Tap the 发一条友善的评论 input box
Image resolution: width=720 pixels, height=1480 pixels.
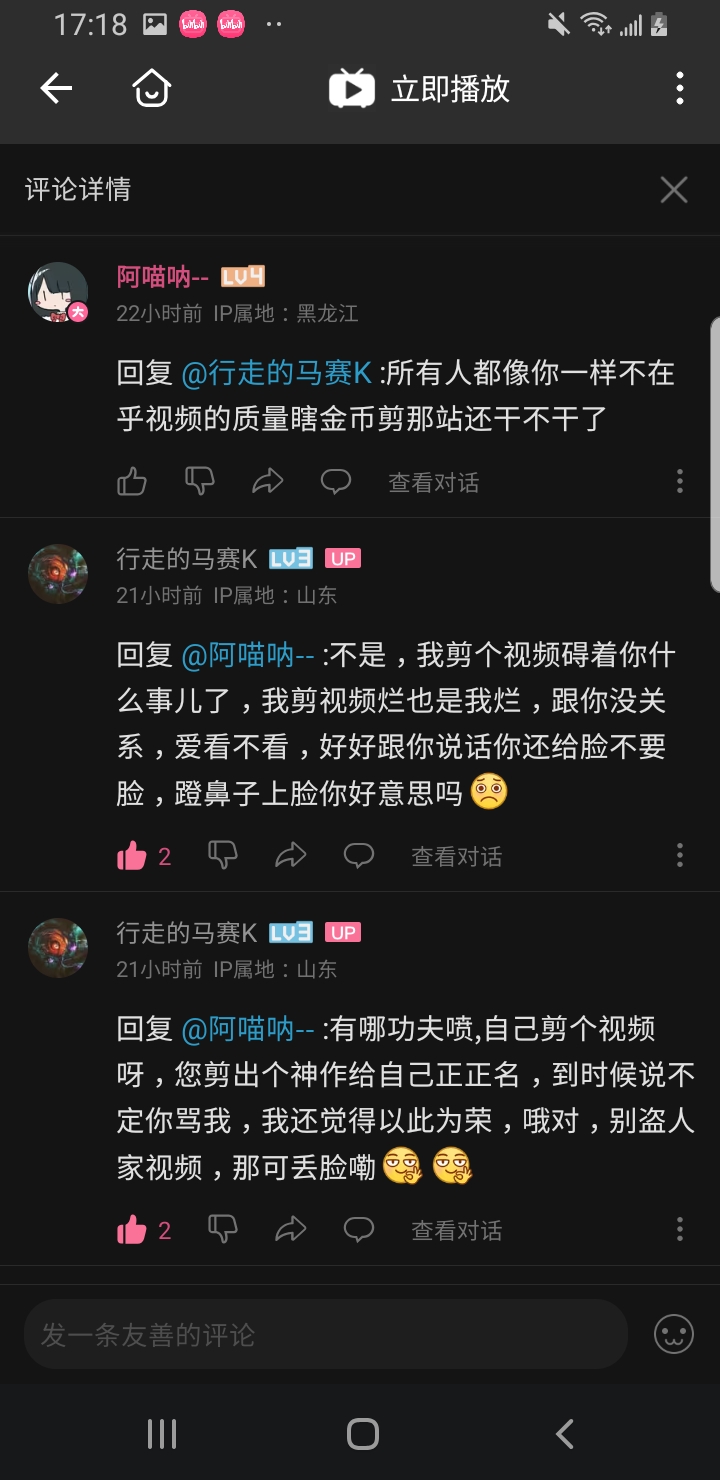[x=325, y=1334]
